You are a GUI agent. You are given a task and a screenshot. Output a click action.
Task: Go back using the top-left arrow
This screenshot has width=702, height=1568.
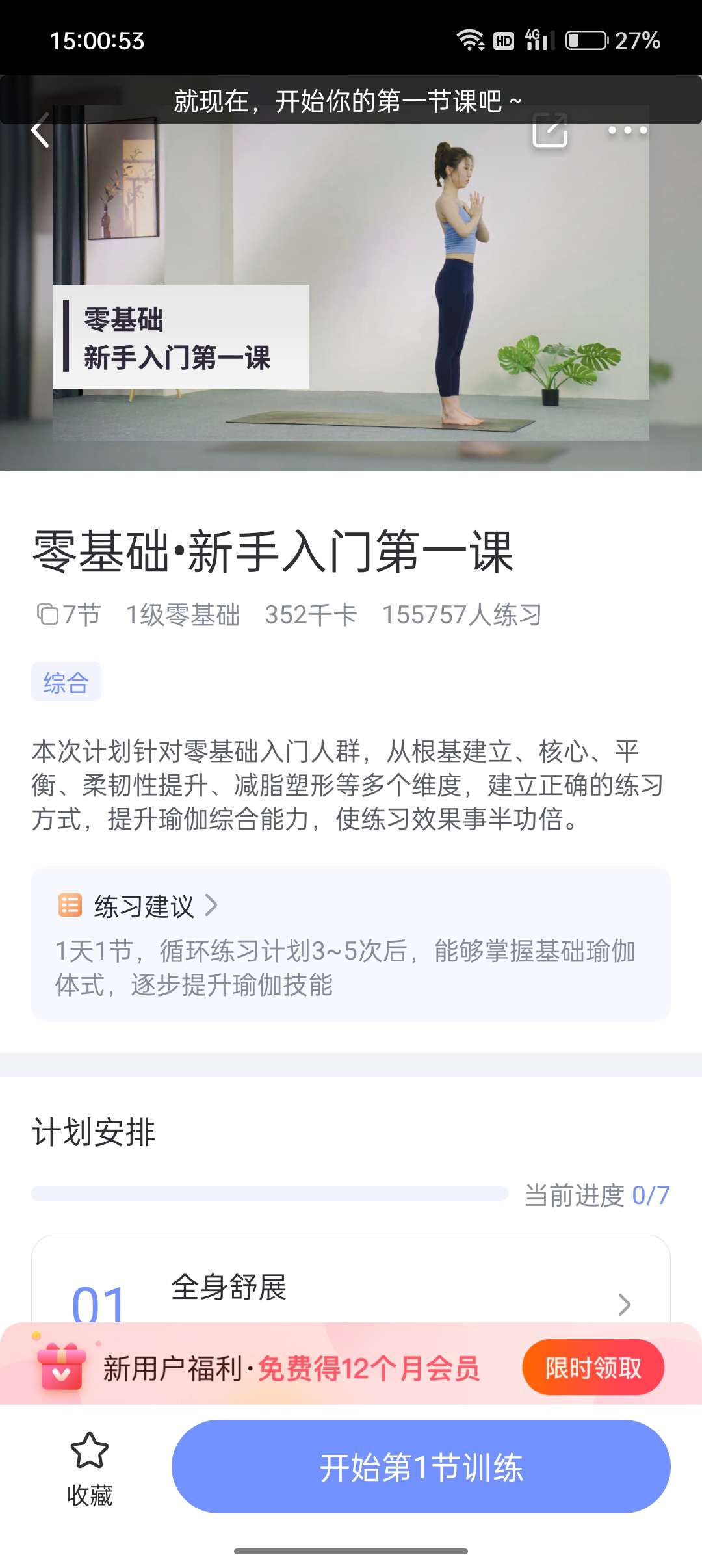pyautogui.click(x=40, y=131)
